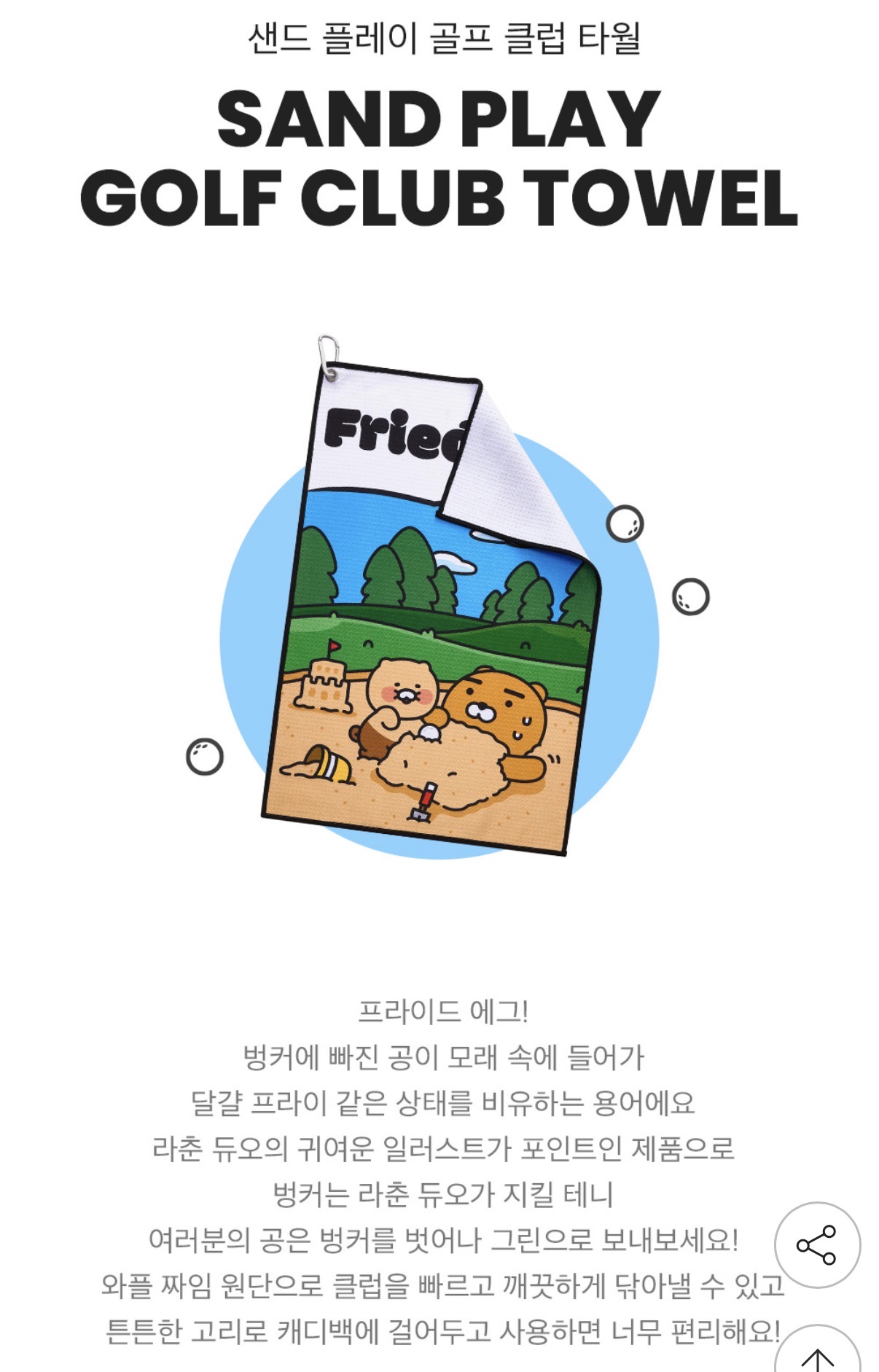Tap the up-arrow button to return to top

click(817, 1349)
